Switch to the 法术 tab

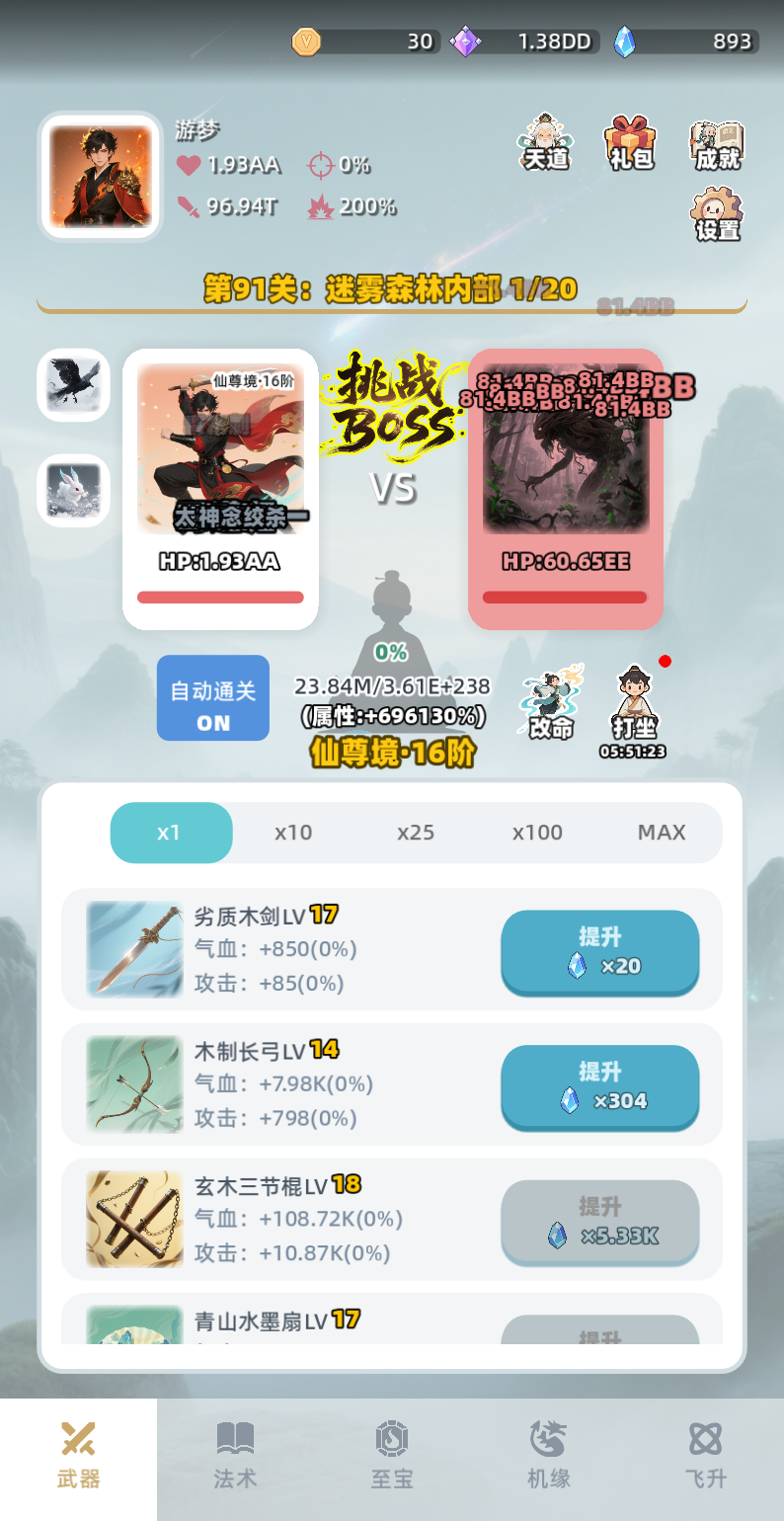point(235,1458)
